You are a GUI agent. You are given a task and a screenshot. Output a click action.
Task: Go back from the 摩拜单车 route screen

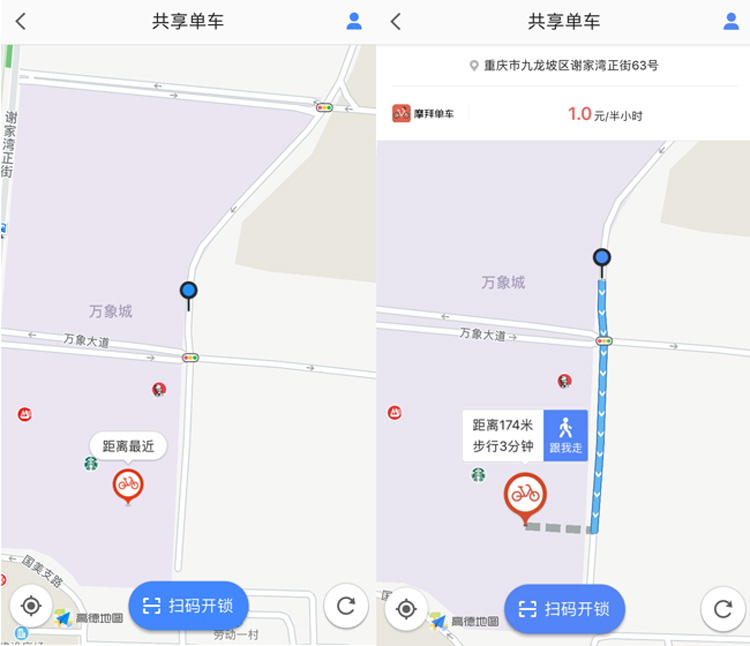pos(396,21)
